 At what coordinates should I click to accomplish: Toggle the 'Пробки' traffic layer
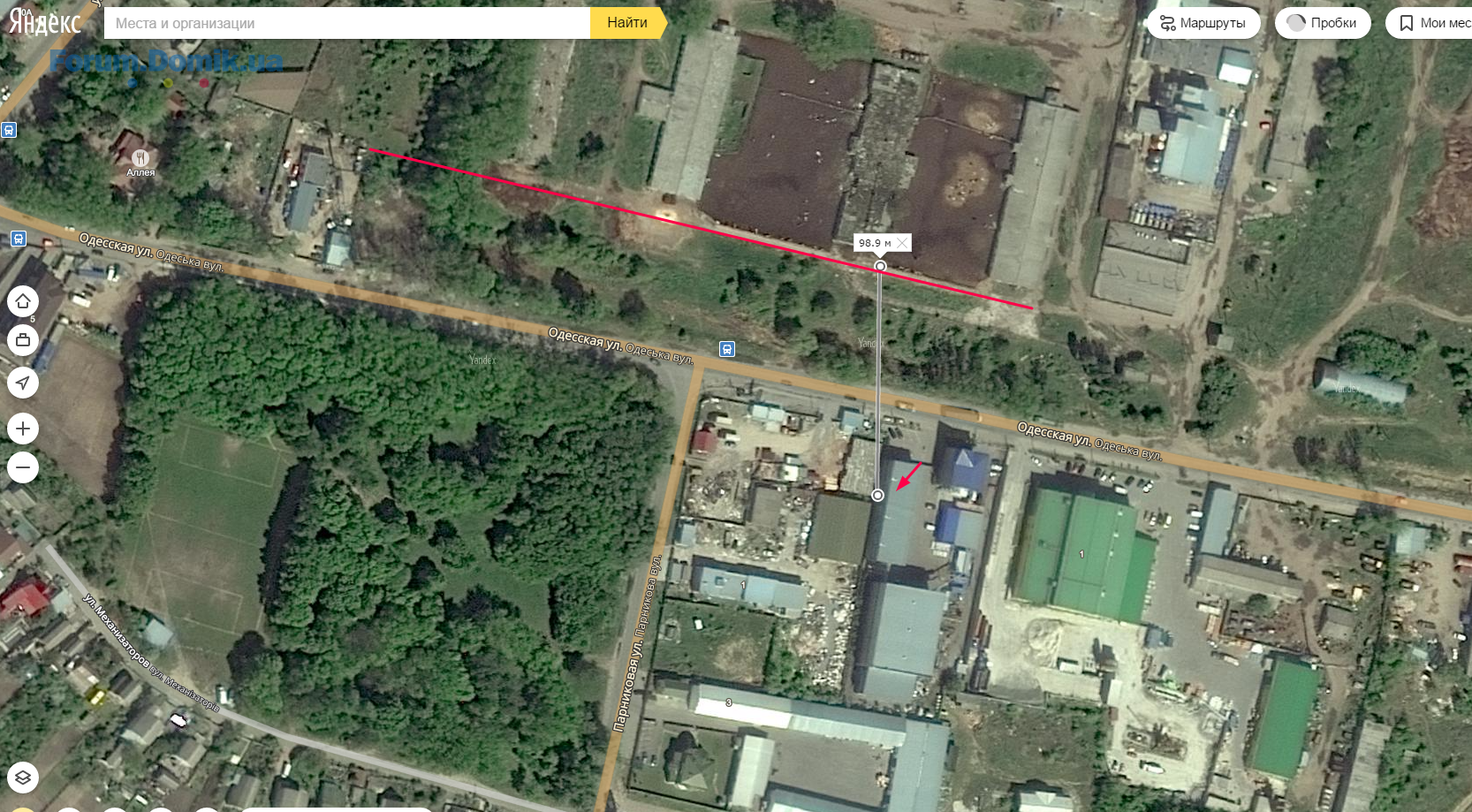[x=1322, y=23]
